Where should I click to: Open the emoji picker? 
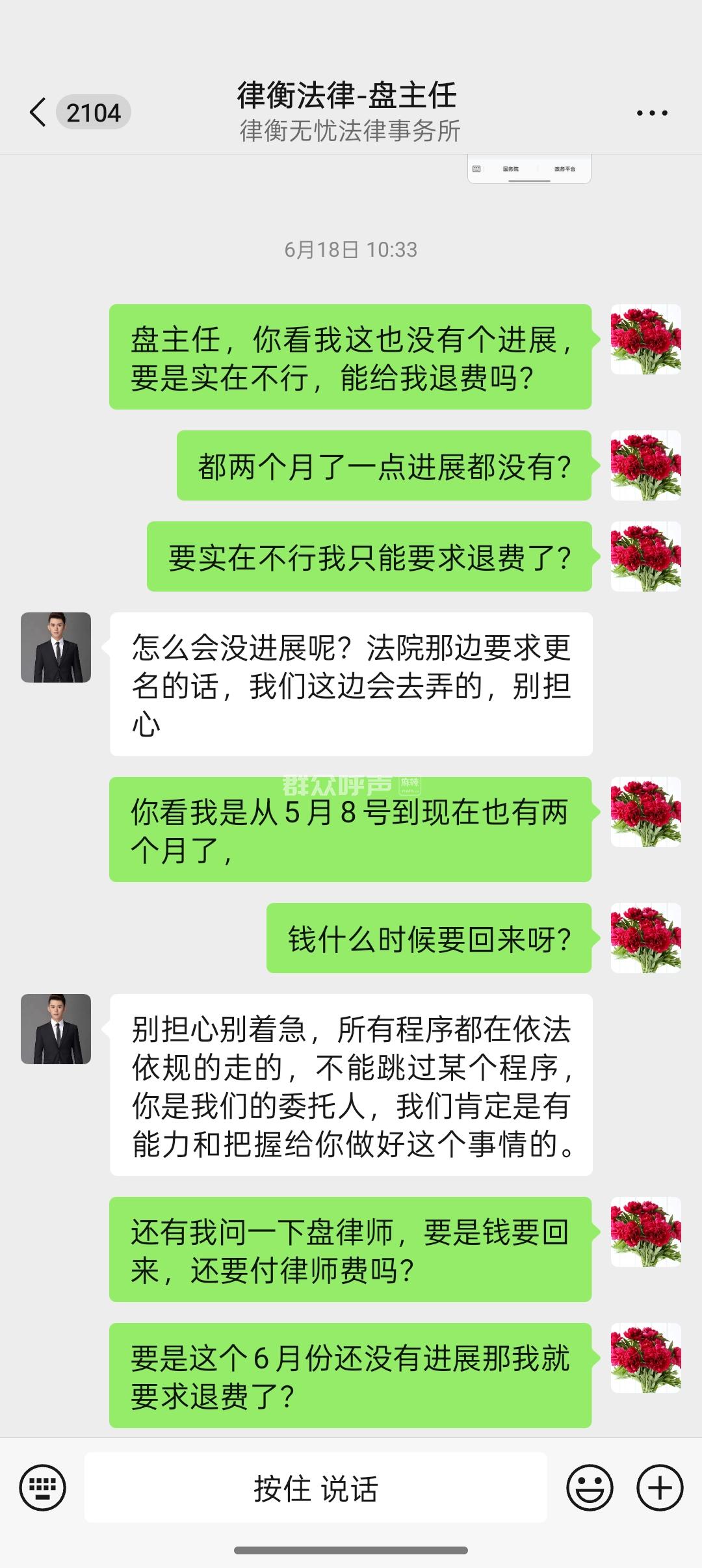click(590, 1487)
